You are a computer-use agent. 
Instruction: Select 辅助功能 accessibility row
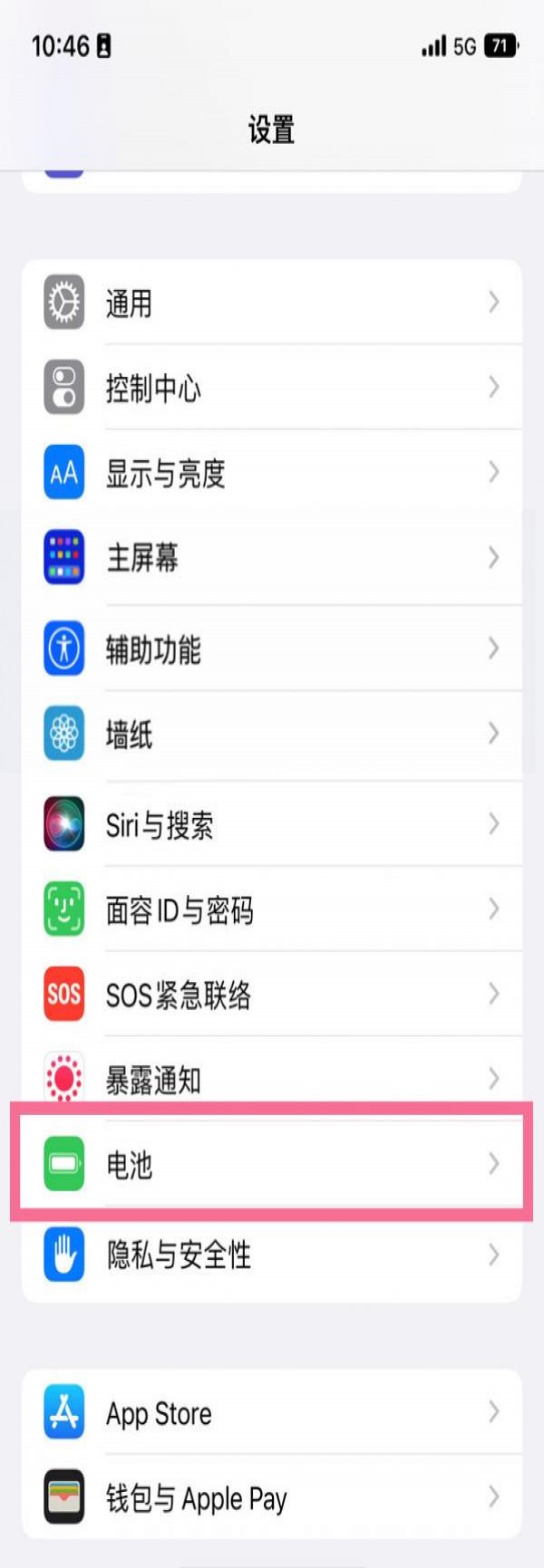coord(272,649)
